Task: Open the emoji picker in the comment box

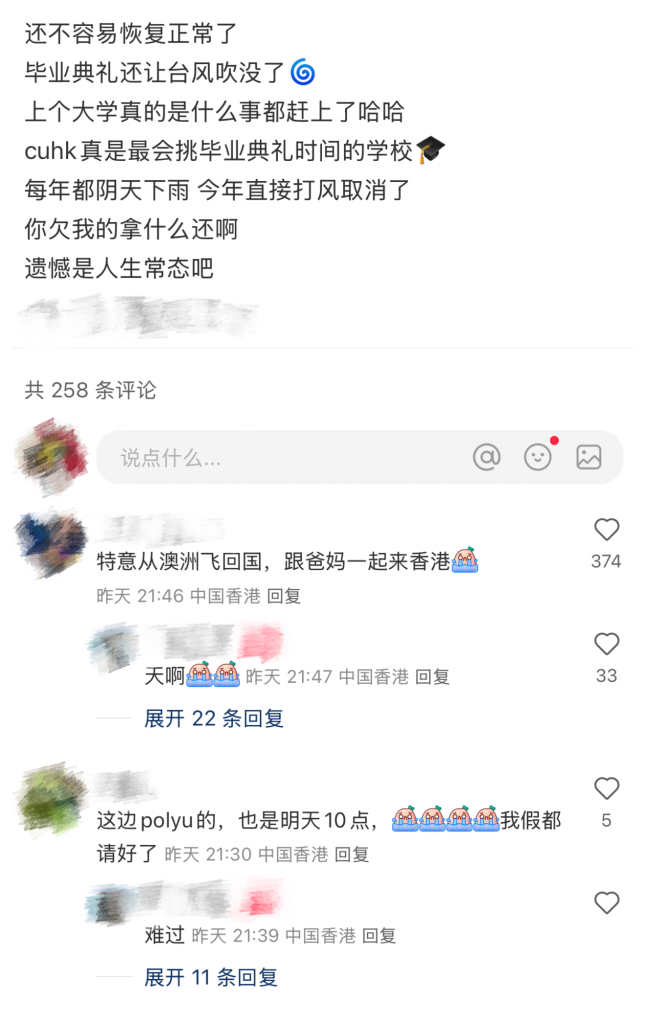Action: coord(538,458)
